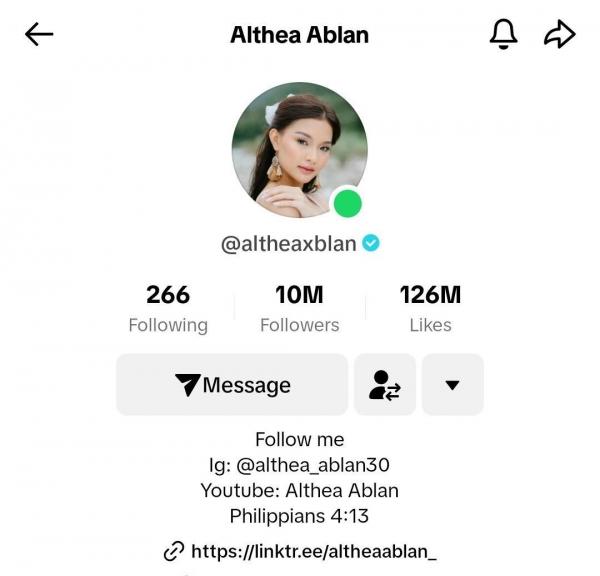
Task: Expand the suggested accounts dropdown arrow
Action: [452, 385]
